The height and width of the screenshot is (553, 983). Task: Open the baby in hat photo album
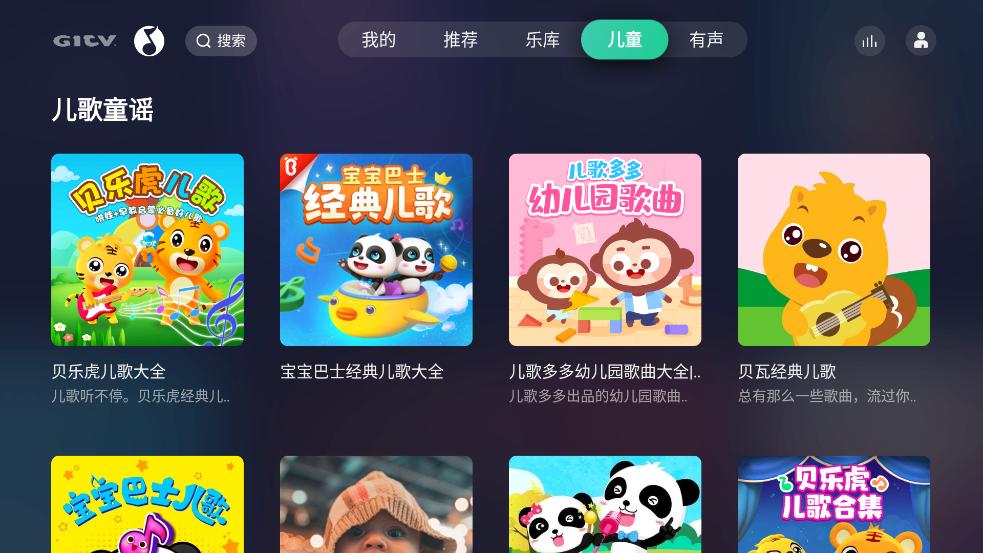coord(376,505)
